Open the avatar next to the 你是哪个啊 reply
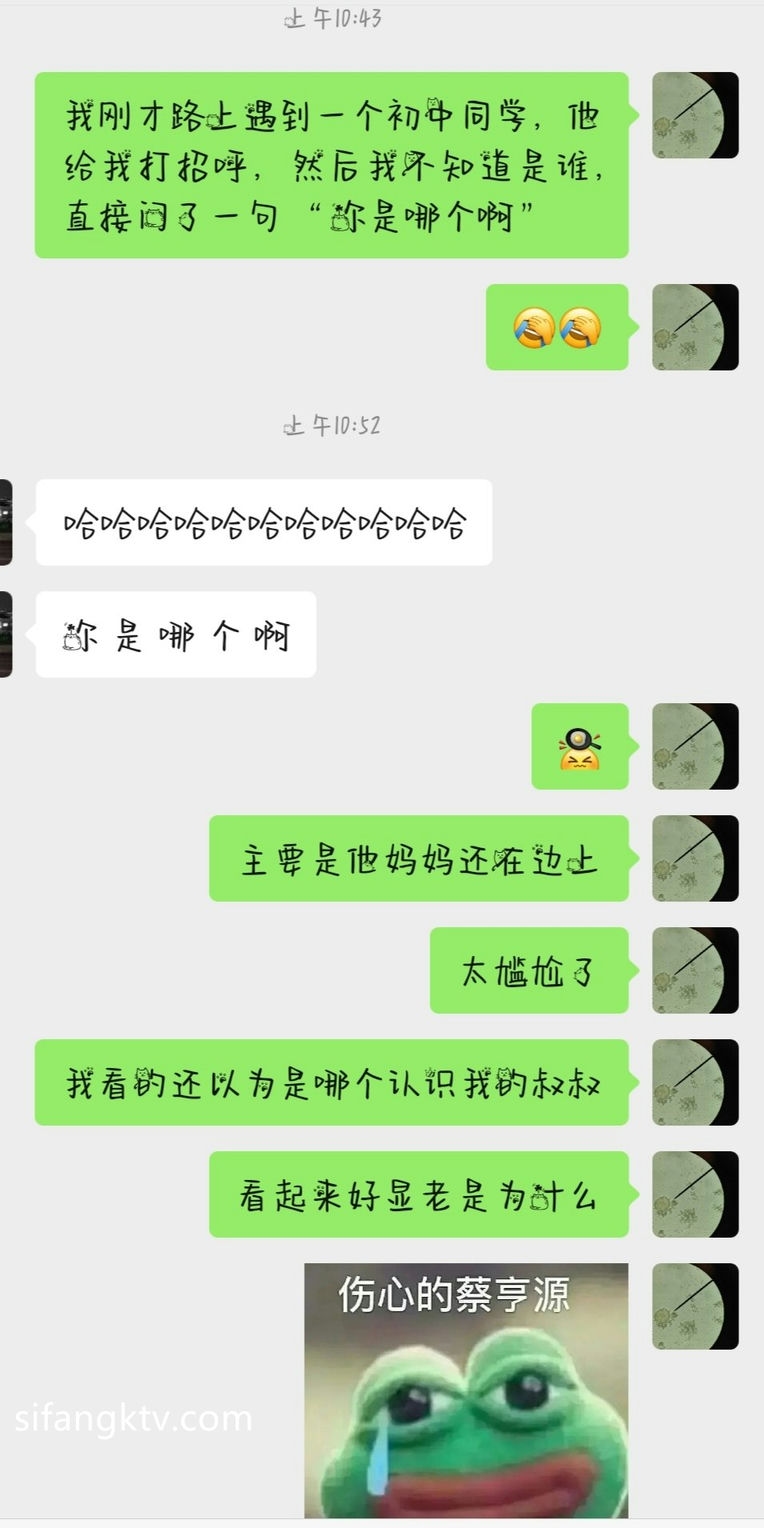 pos(5,634)
